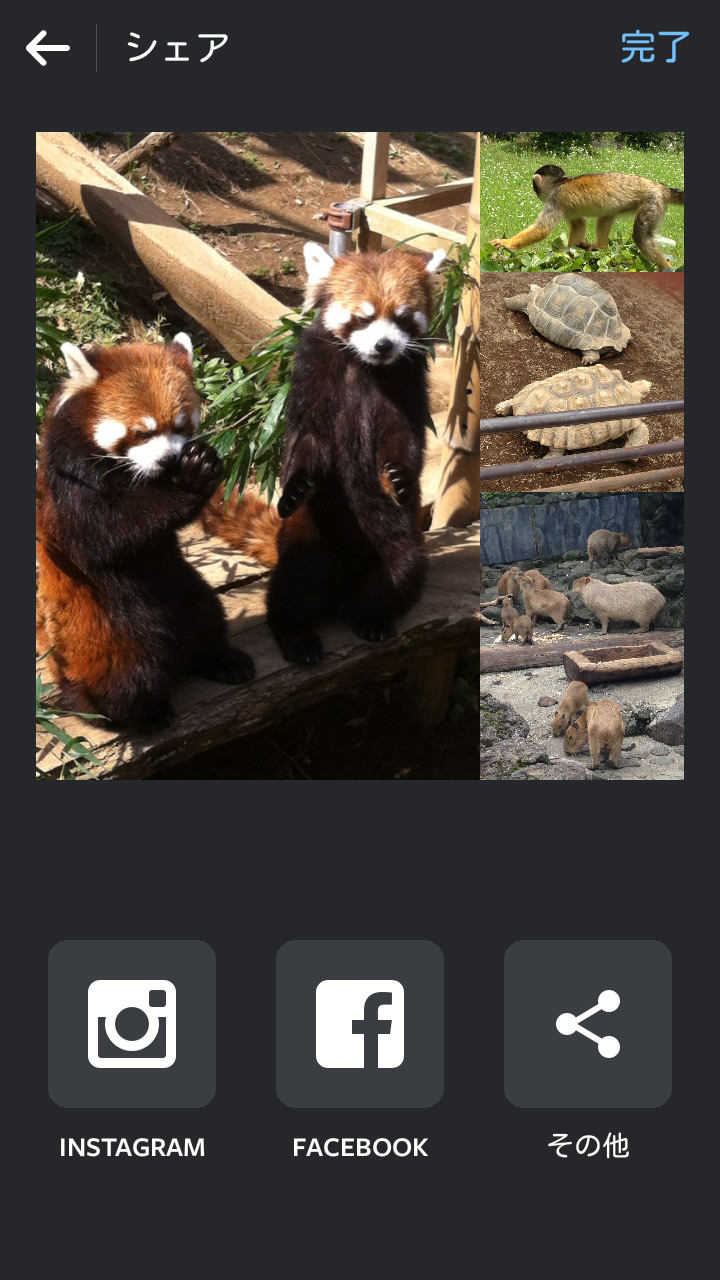Share the collage to Instagram
Screen dimensions: 720x1280
pyautogui.click(x=132, y=1024)
